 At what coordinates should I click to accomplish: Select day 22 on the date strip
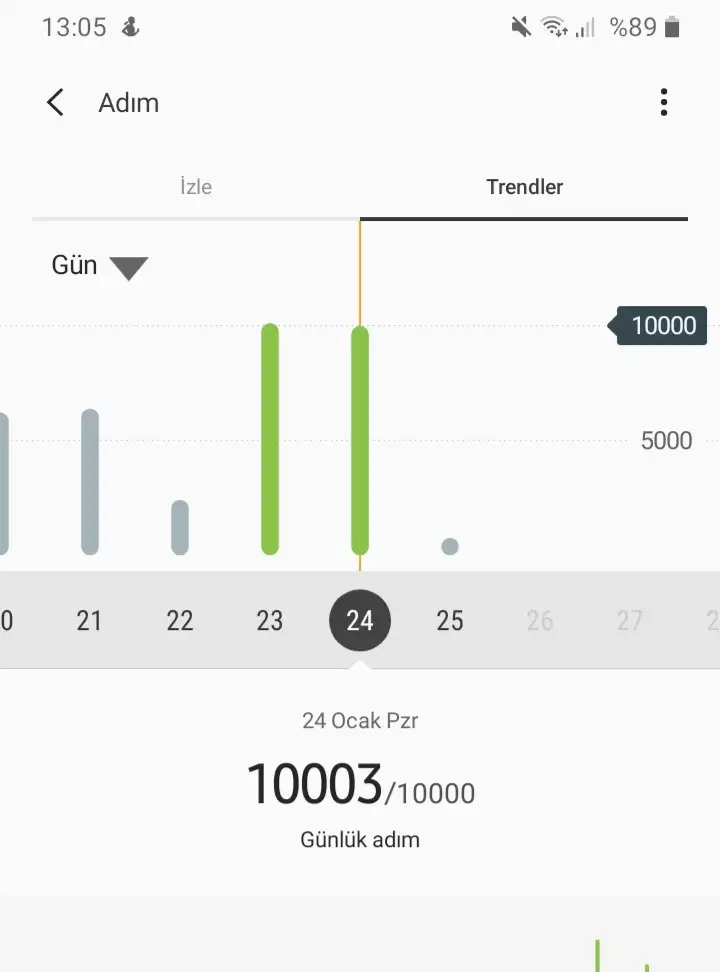point(180,621)
